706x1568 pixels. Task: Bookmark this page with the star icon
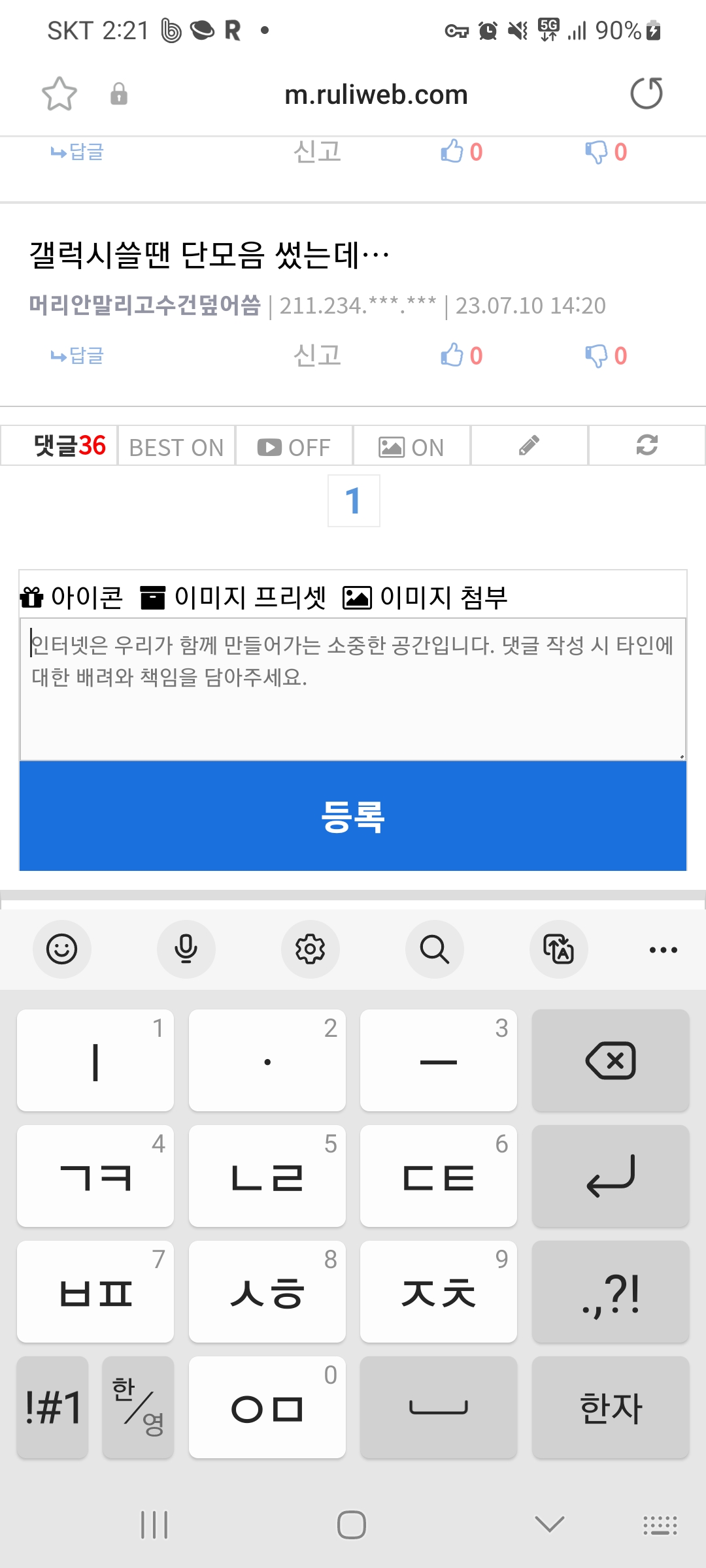point(59,94)
